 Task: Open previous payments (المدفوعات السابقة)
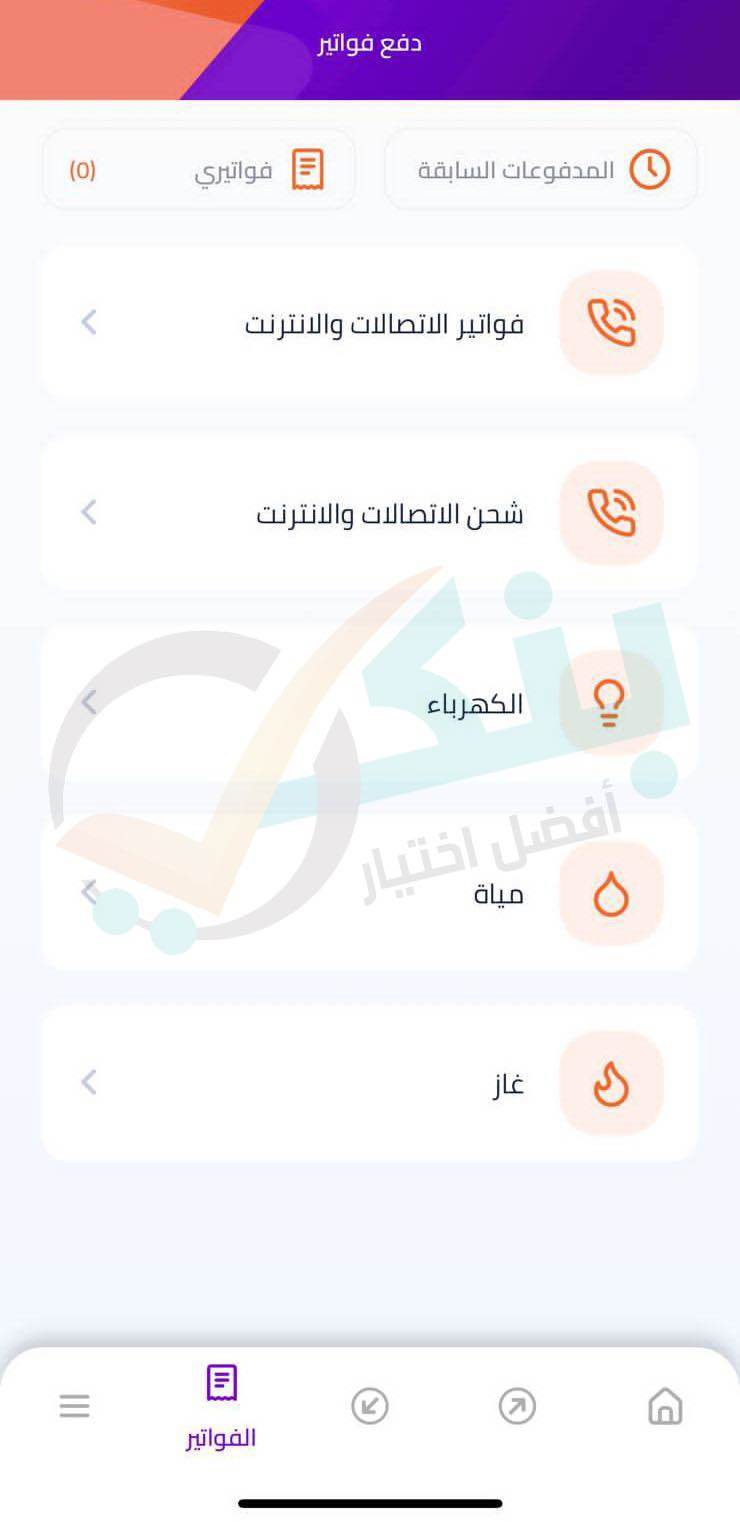[541, 170]
